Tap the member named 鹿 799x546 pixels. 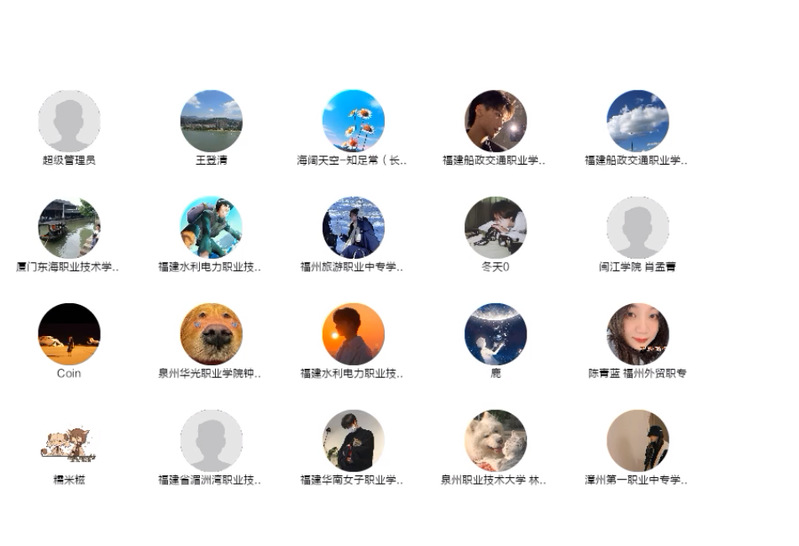coord(495,334)
